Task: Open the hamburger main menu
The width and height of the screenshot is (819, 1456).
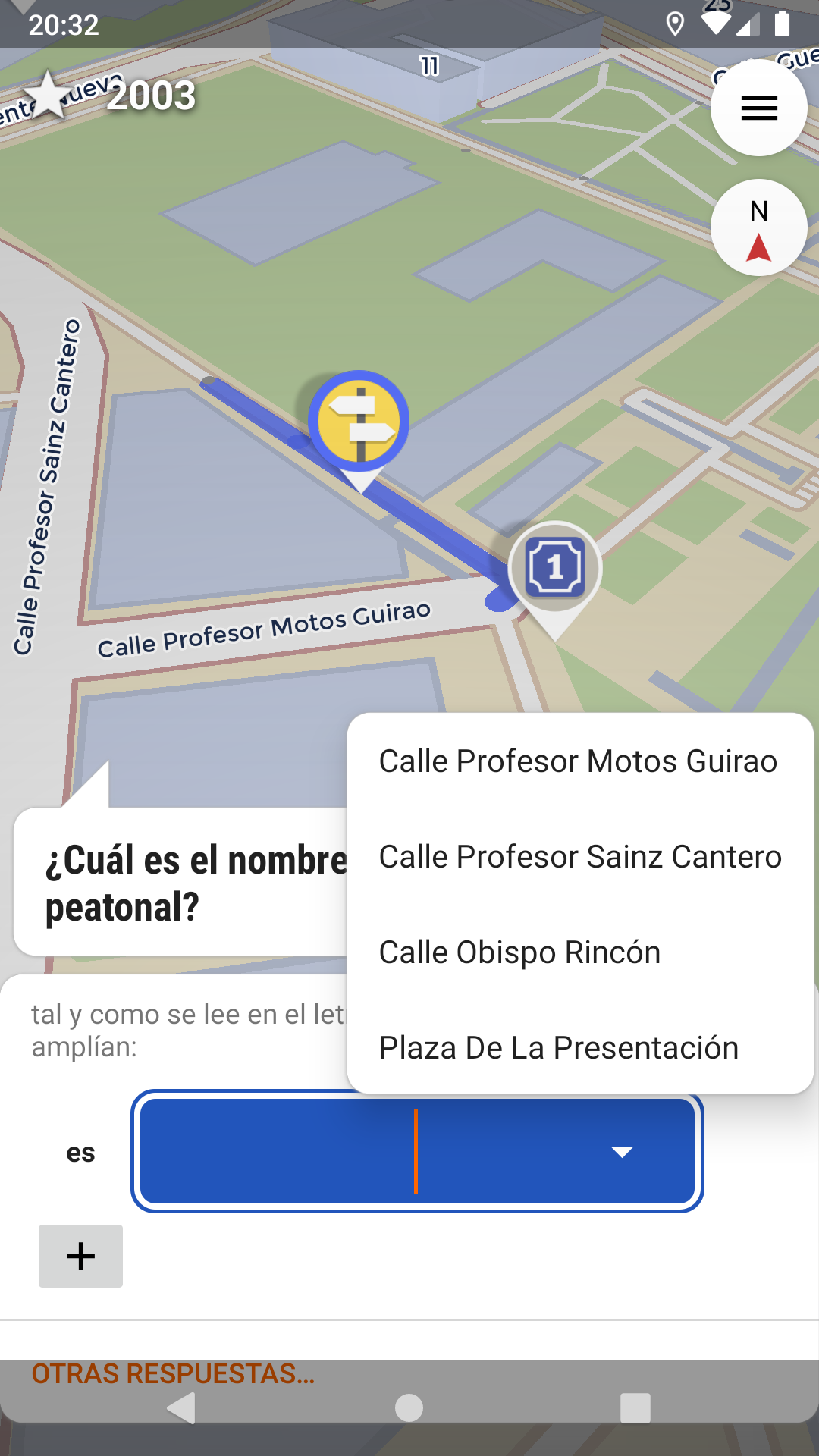Action: pos(758,108)
